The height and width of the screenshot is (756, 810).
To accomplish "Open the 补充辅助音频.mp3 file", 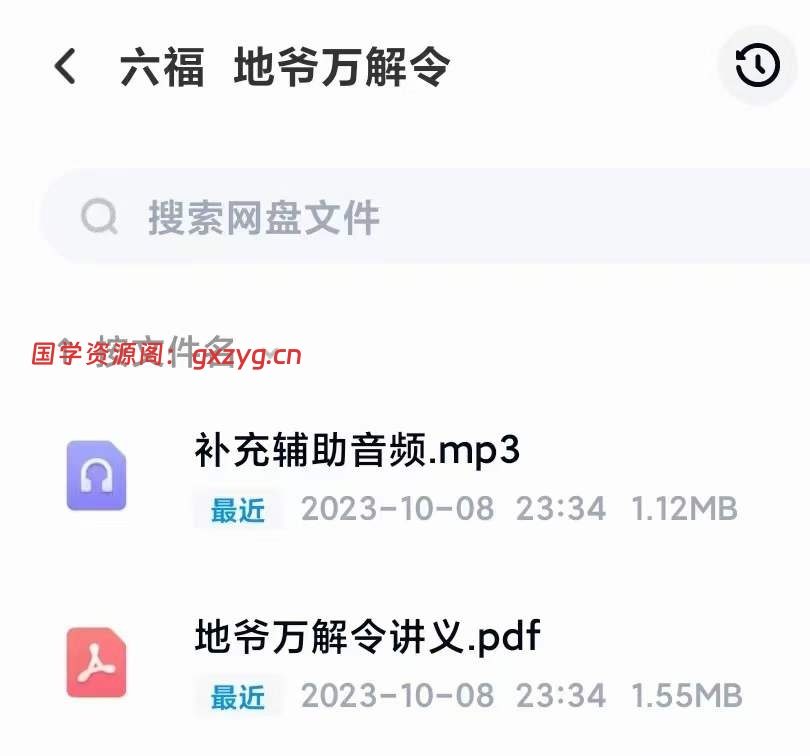I will click(x=357, y=452).
